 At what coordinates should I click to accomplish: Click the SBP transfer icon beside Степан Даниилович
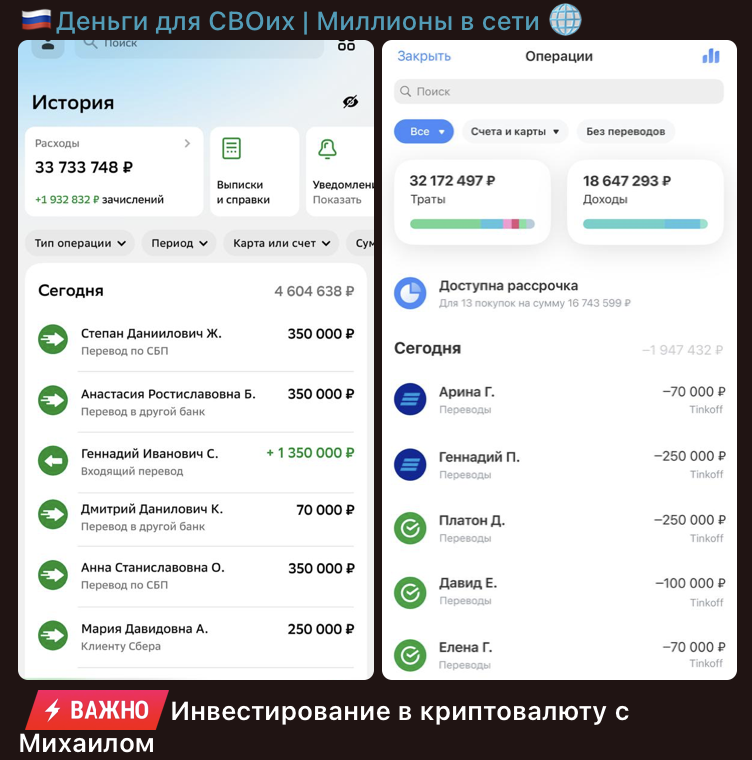[x=52, y=340]
